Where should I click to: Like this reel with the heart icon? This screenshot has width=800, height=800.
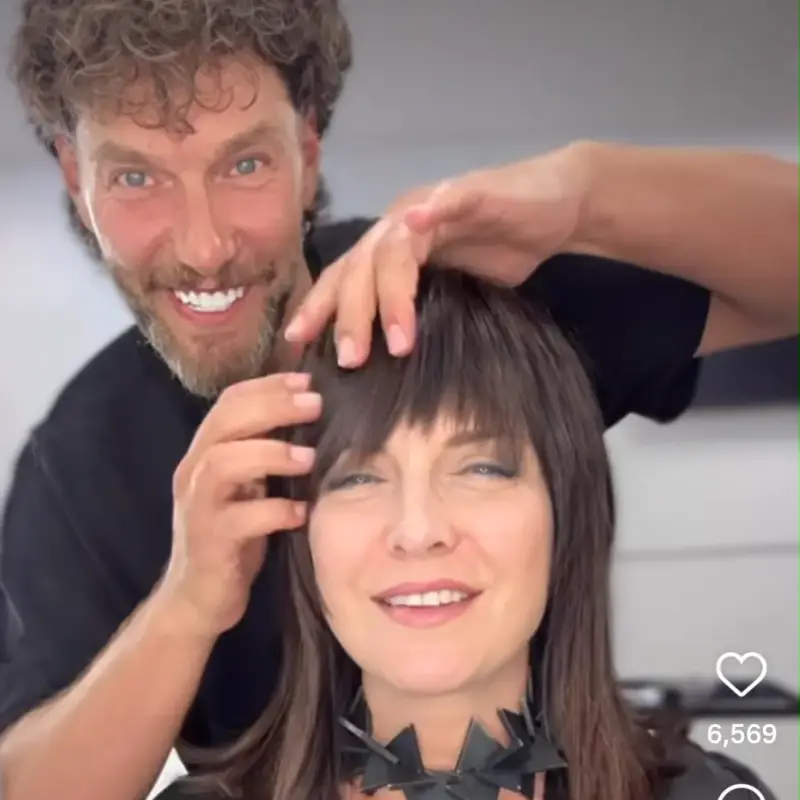tap(741, 674)
